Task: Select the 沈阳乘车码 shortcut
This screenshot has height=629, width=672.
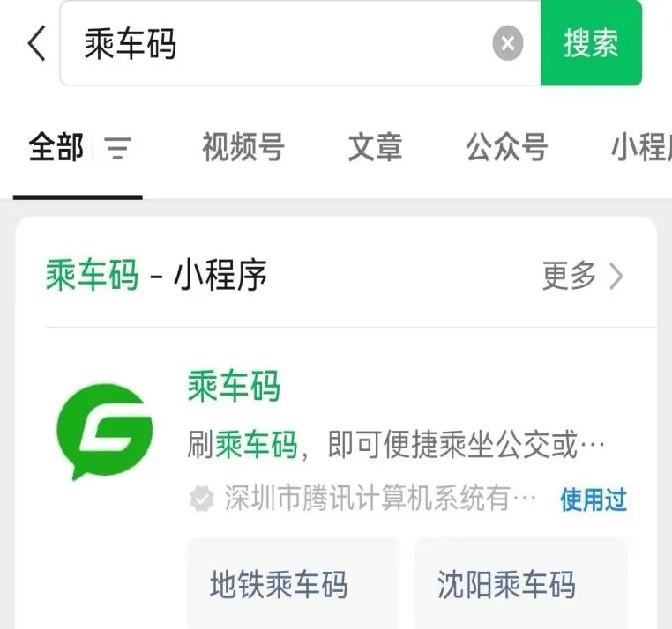Action: pos(506,584)
